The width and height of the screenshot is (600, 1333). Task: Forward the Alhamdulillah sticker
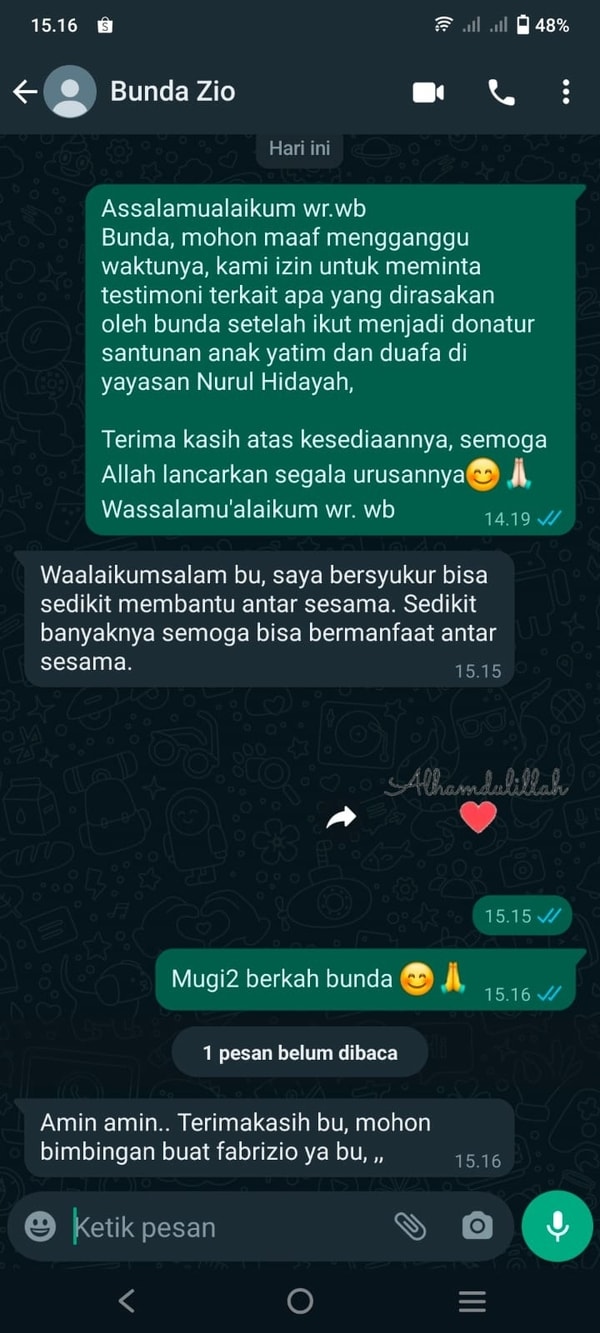(342, 819)
